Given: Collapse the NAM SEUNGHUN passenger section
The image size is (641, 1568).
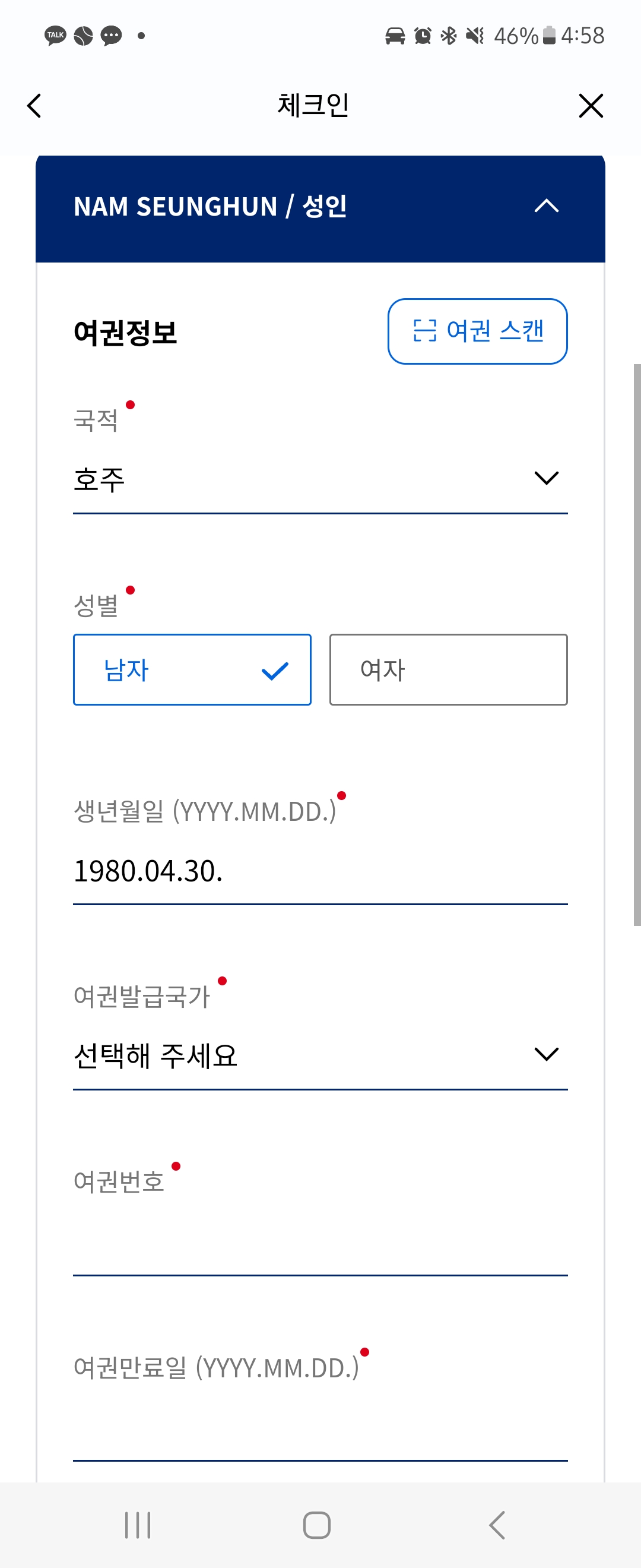Looking at the screenshot, I should [545, 206].
